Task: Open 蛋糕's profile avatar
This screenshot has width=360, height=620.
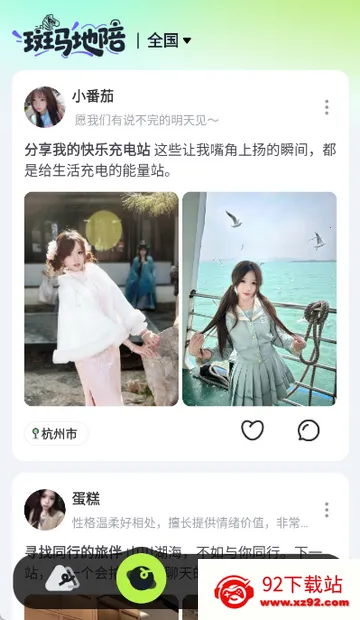Action: coord(45,510)
